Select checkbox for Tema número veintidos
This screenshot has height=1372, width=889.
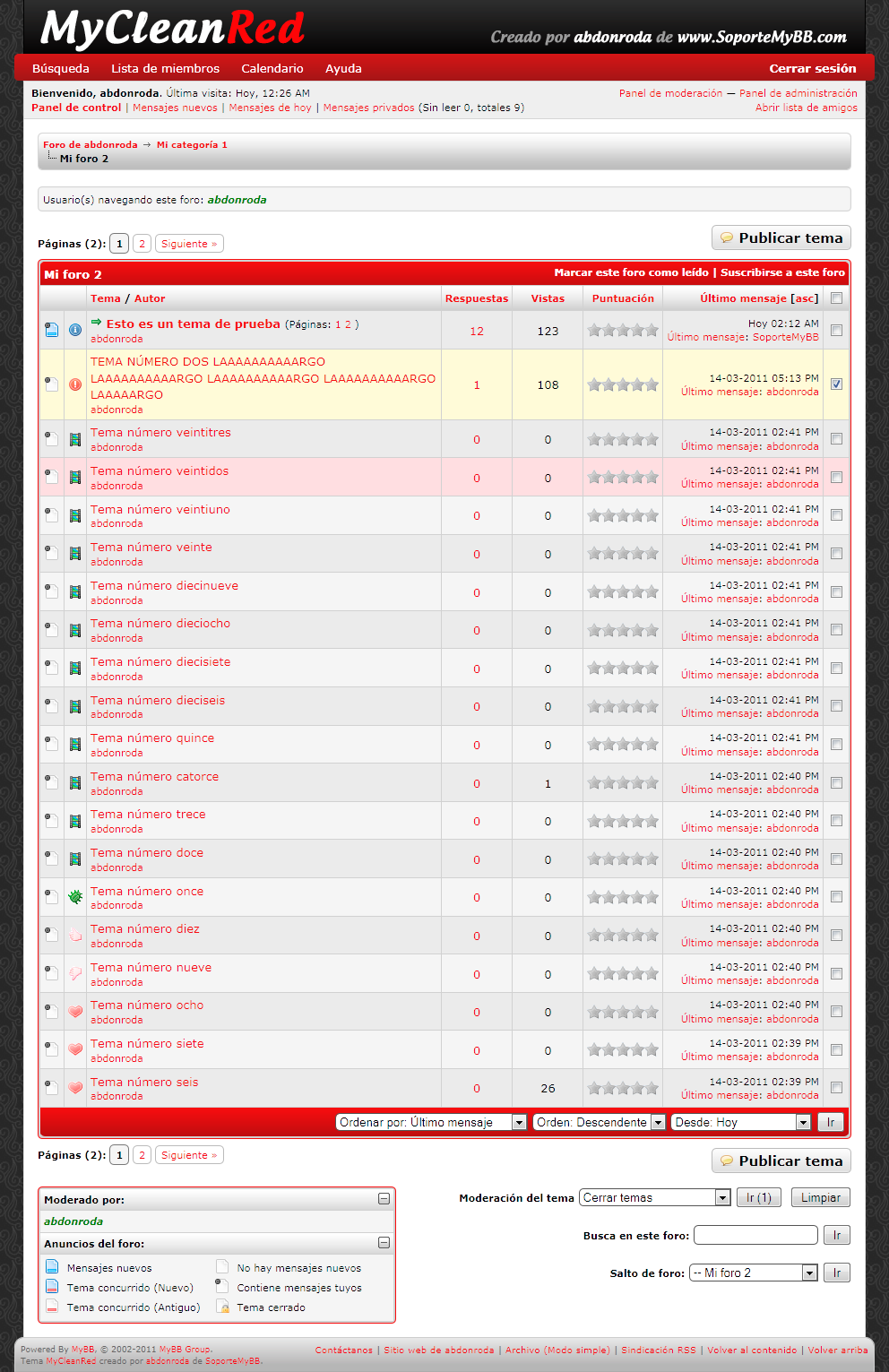836,477
